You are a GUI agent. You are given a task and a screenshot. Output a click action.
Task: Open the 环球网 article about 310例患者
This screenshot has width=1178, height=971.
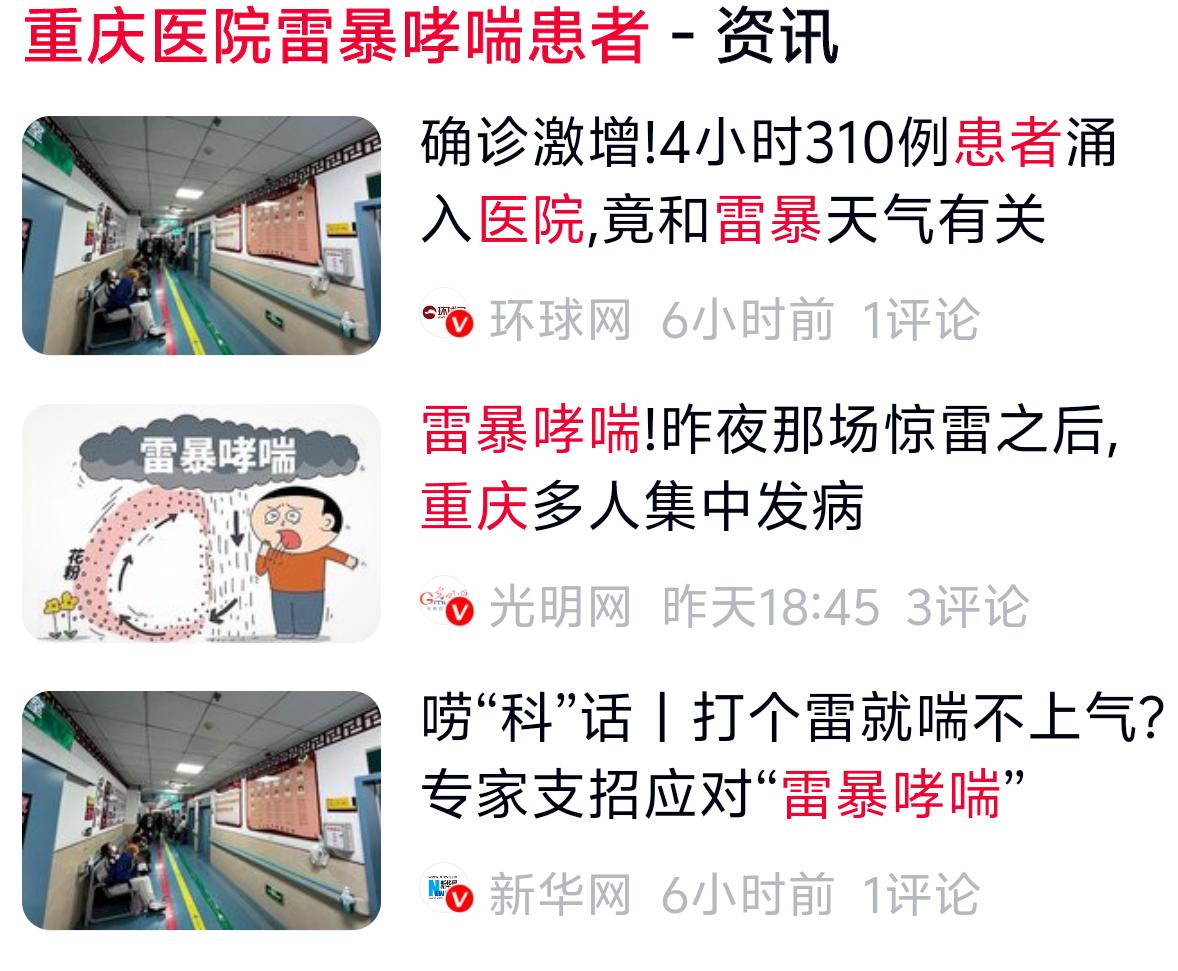tap(768, 182)
